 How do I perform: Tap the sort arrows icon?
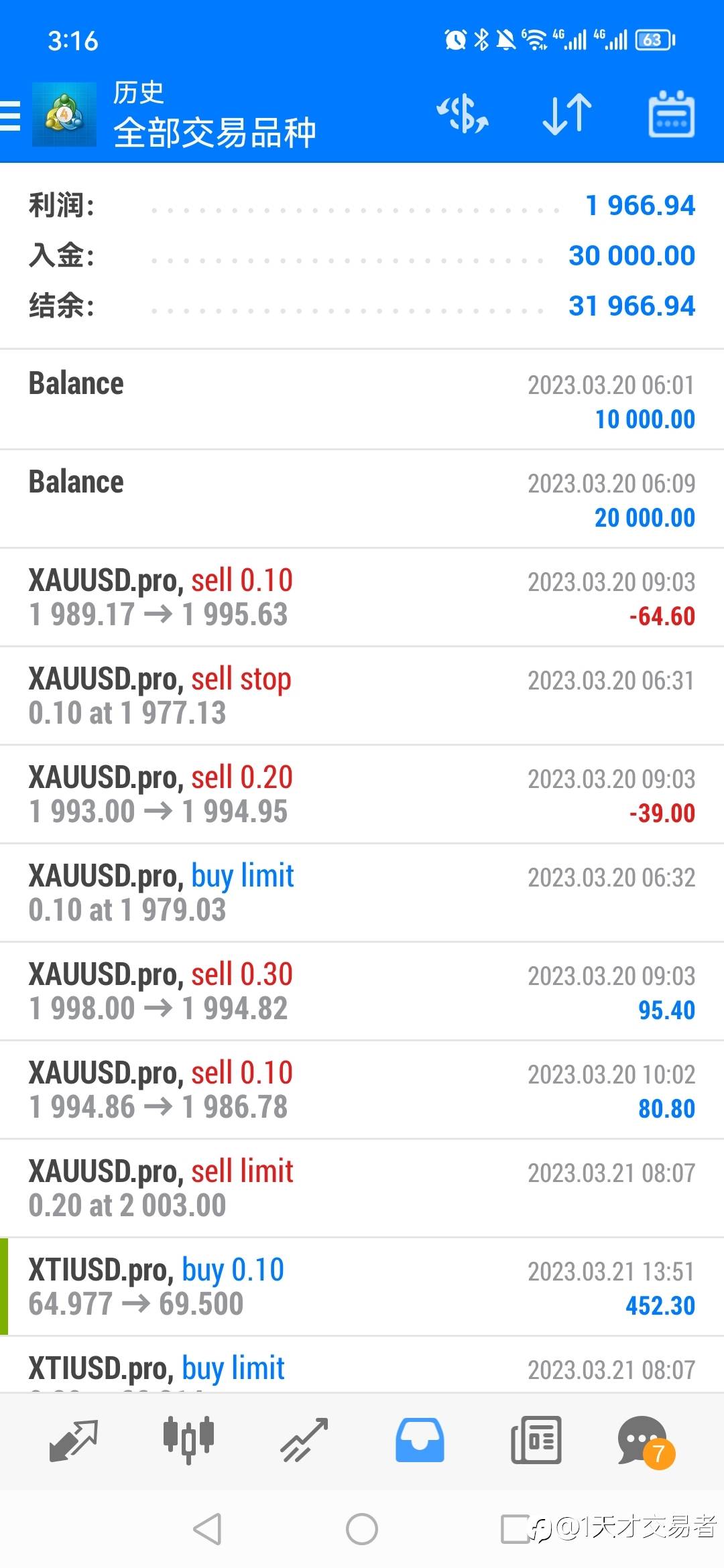tap(567, 114)
